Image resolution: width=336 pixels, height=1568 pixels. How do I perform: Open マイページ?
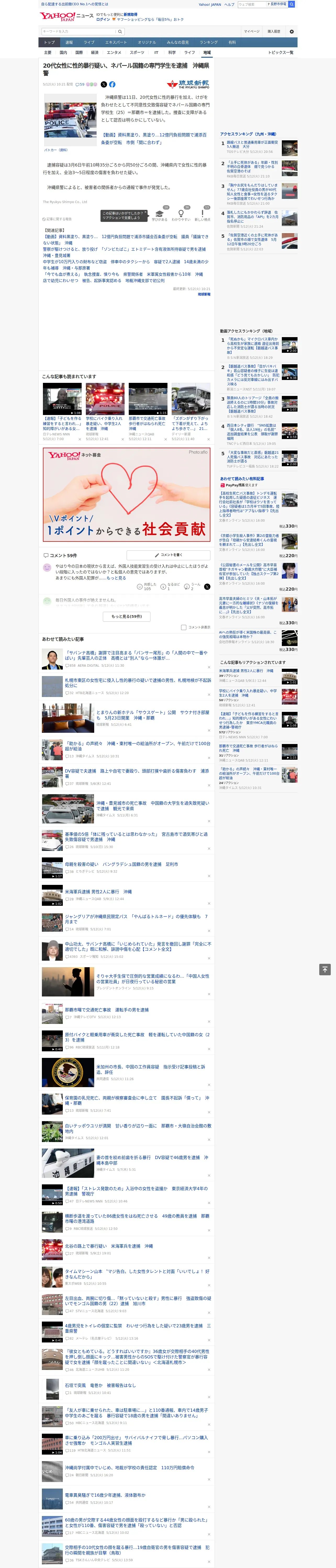tap(252, 31)
